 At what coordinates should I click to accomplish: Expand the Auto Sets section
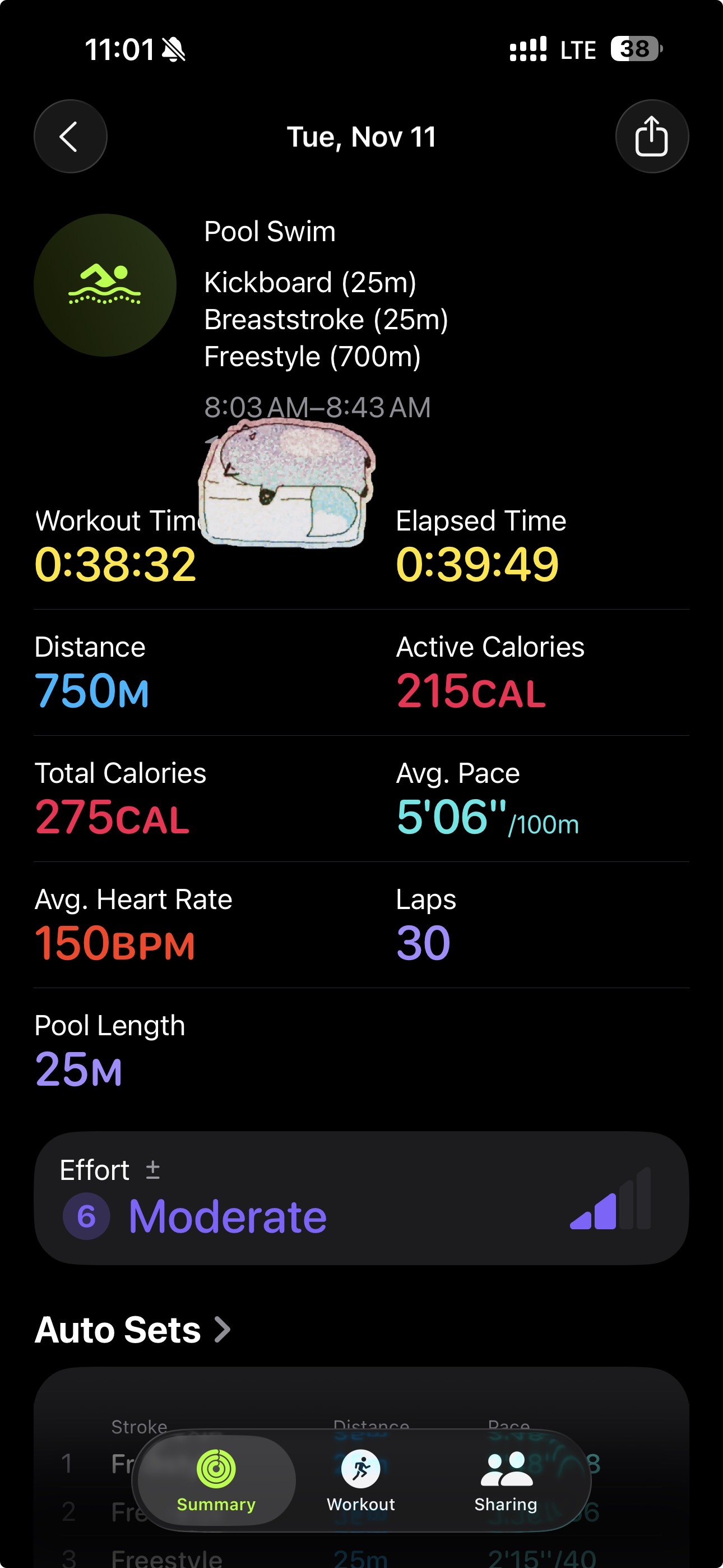[133, 1330]
